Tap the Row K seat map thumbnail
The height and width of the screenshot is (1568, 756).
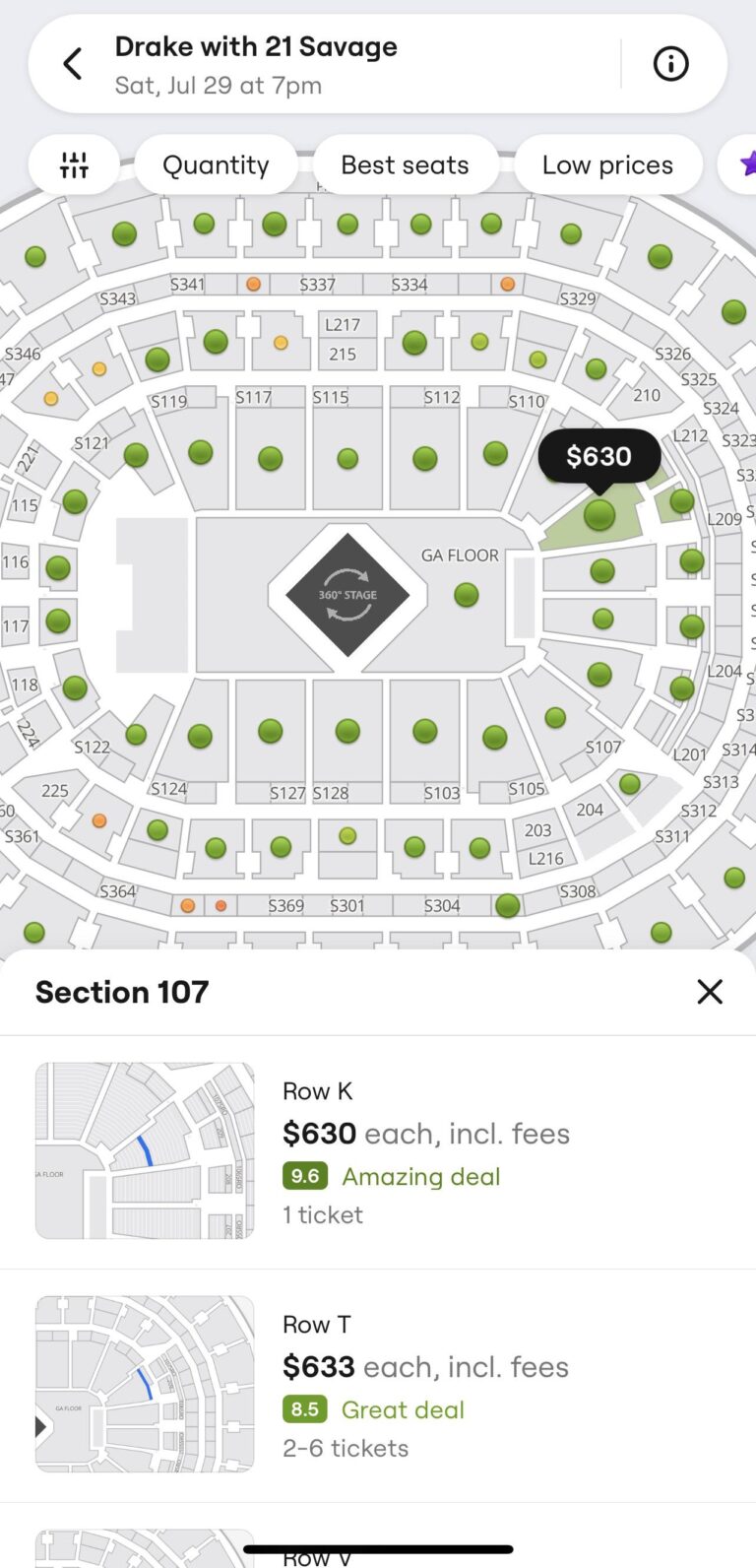144,1149
